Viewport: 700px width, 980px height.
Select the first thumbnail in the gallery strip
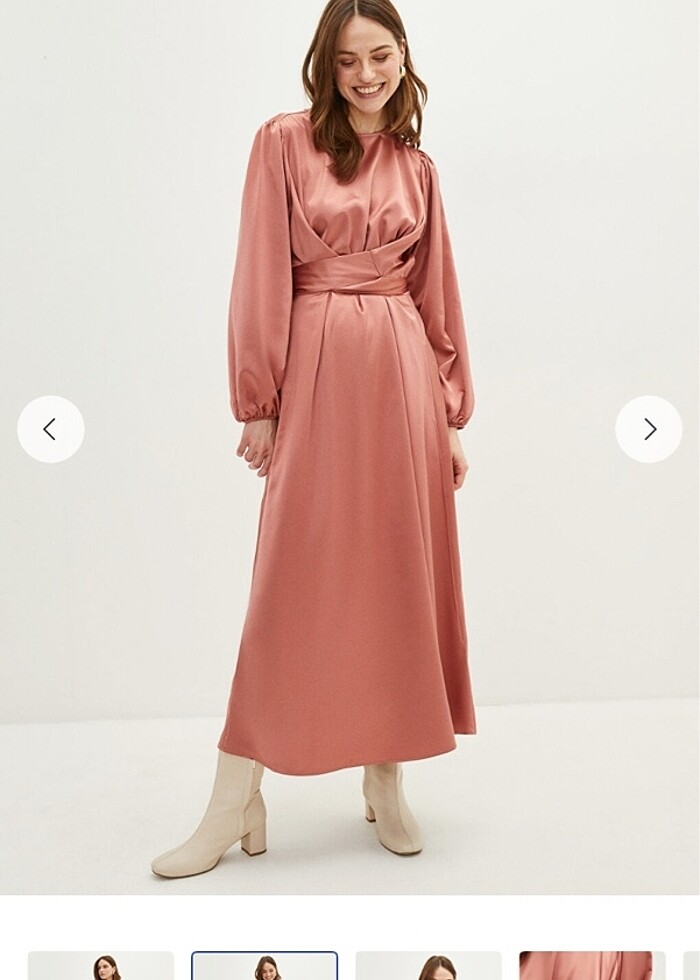(101, 966)
